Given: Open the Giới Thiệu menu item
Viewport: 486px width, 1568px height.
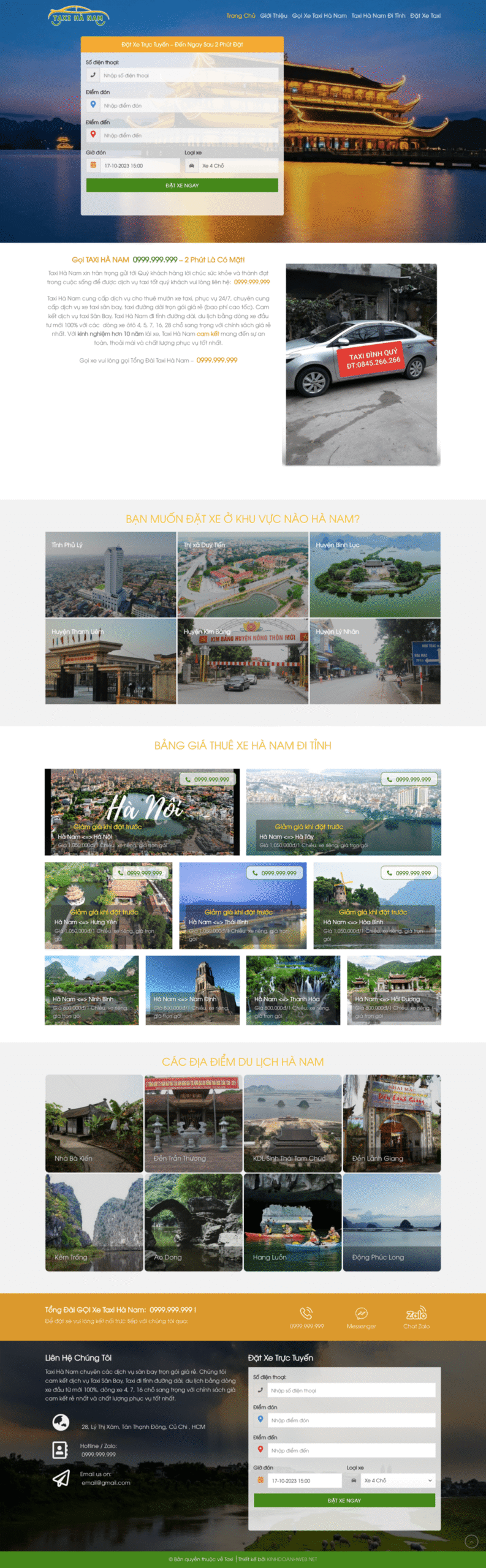Looking at the screenshot, I should (273, 16).
